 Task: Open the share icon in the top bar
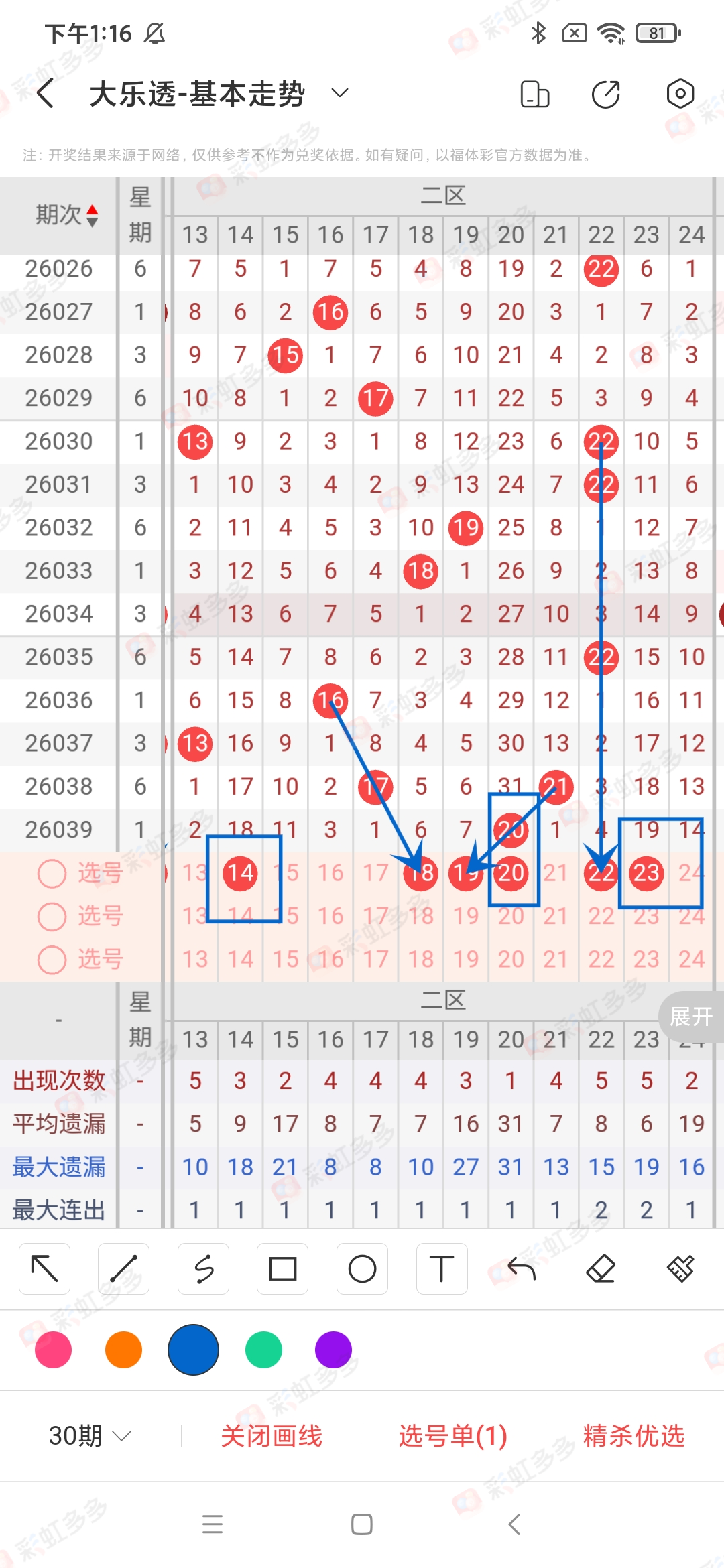click(604, 94)
